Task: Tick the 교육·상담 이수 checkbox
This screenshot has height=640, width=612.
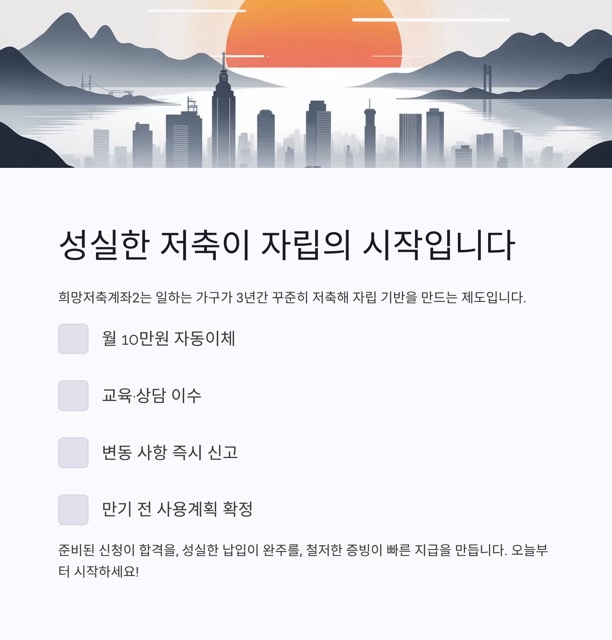Action: (x=74, y=395)
